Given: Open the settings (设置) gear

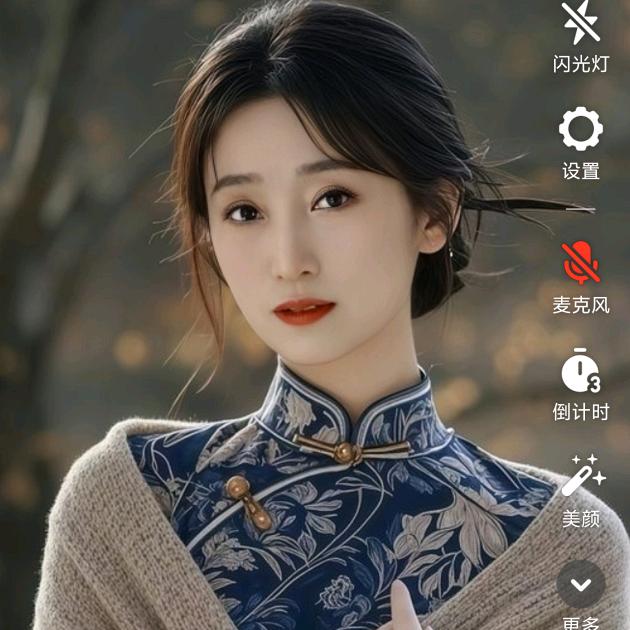Looking at the screenshot, I should 581,130.
